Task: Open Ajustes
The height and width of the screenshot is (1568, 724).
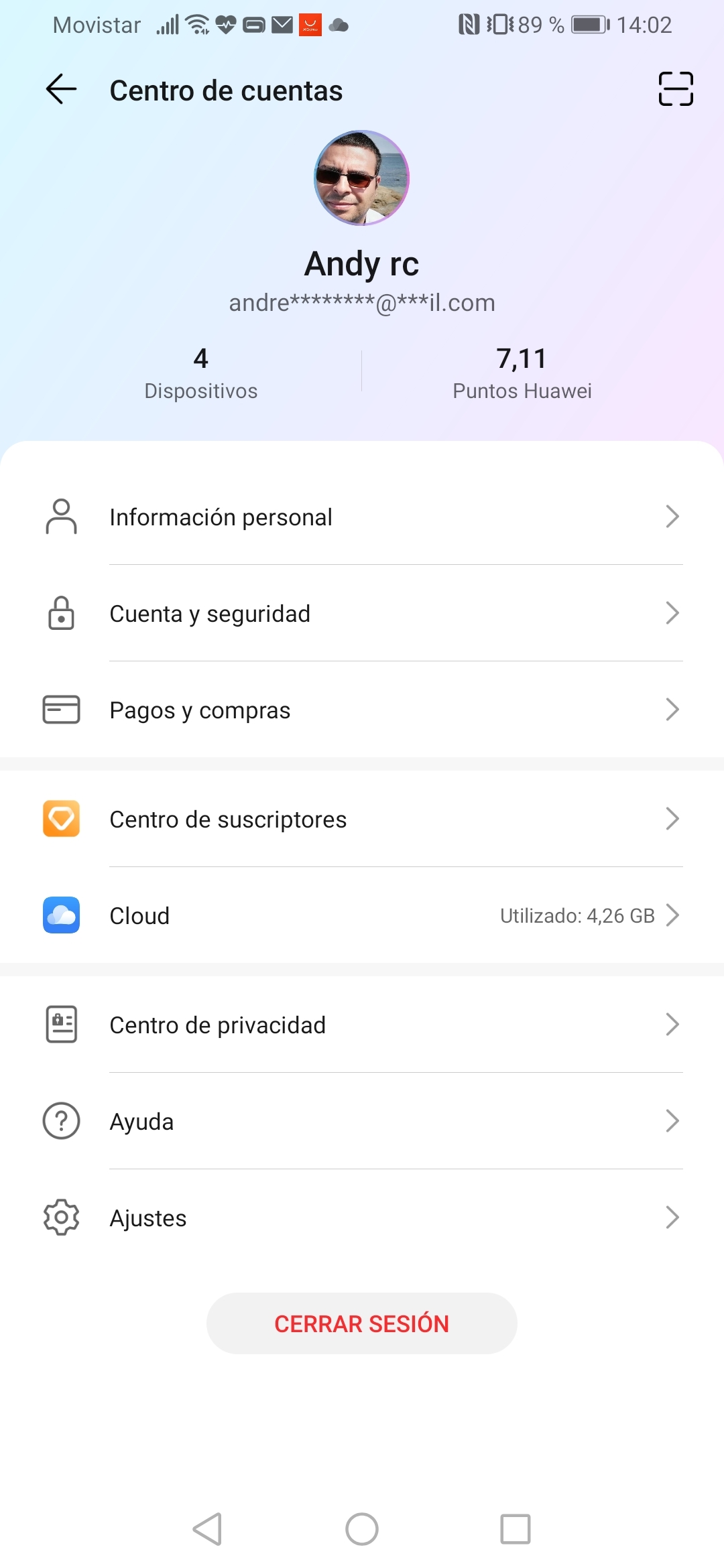Action: 362,1218
